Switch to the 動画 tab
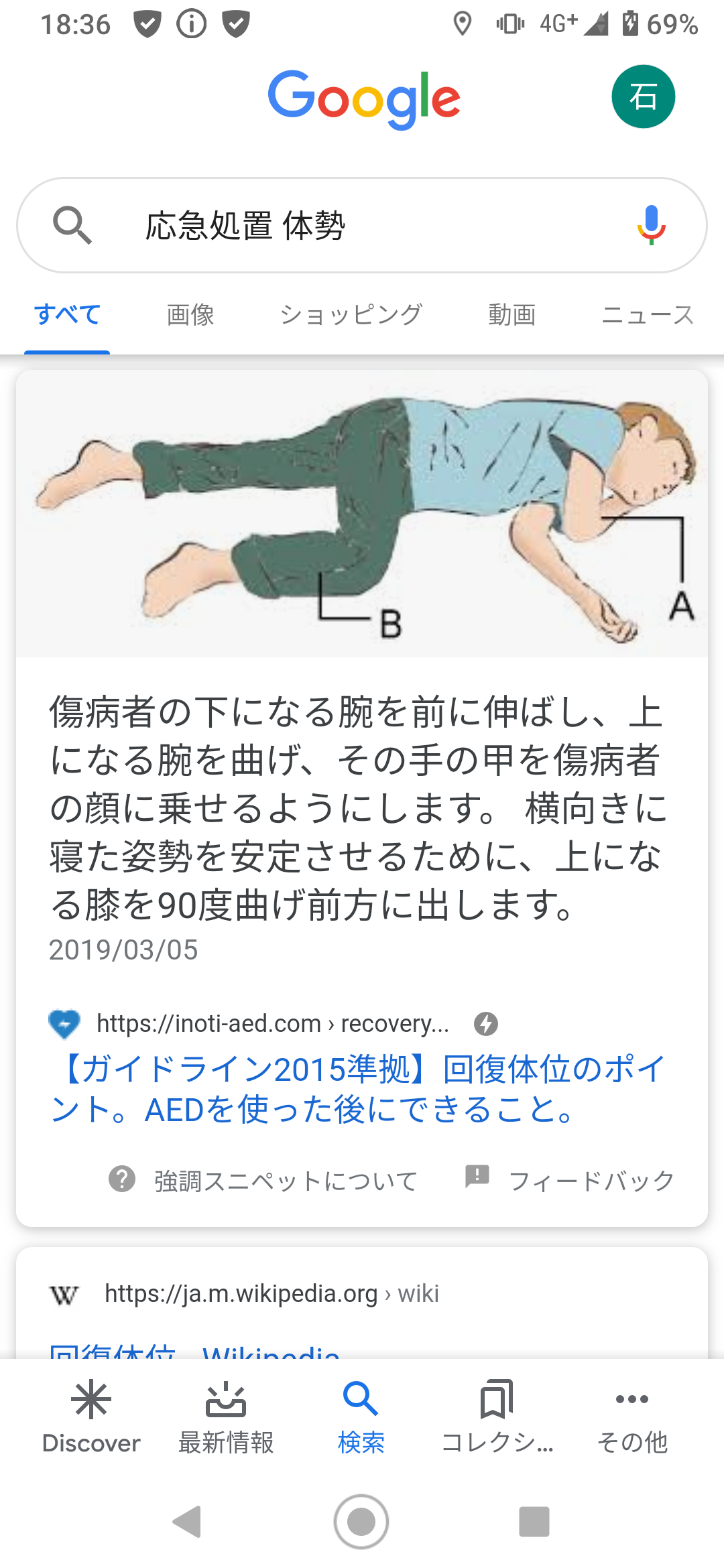 (x=511, y=314)
